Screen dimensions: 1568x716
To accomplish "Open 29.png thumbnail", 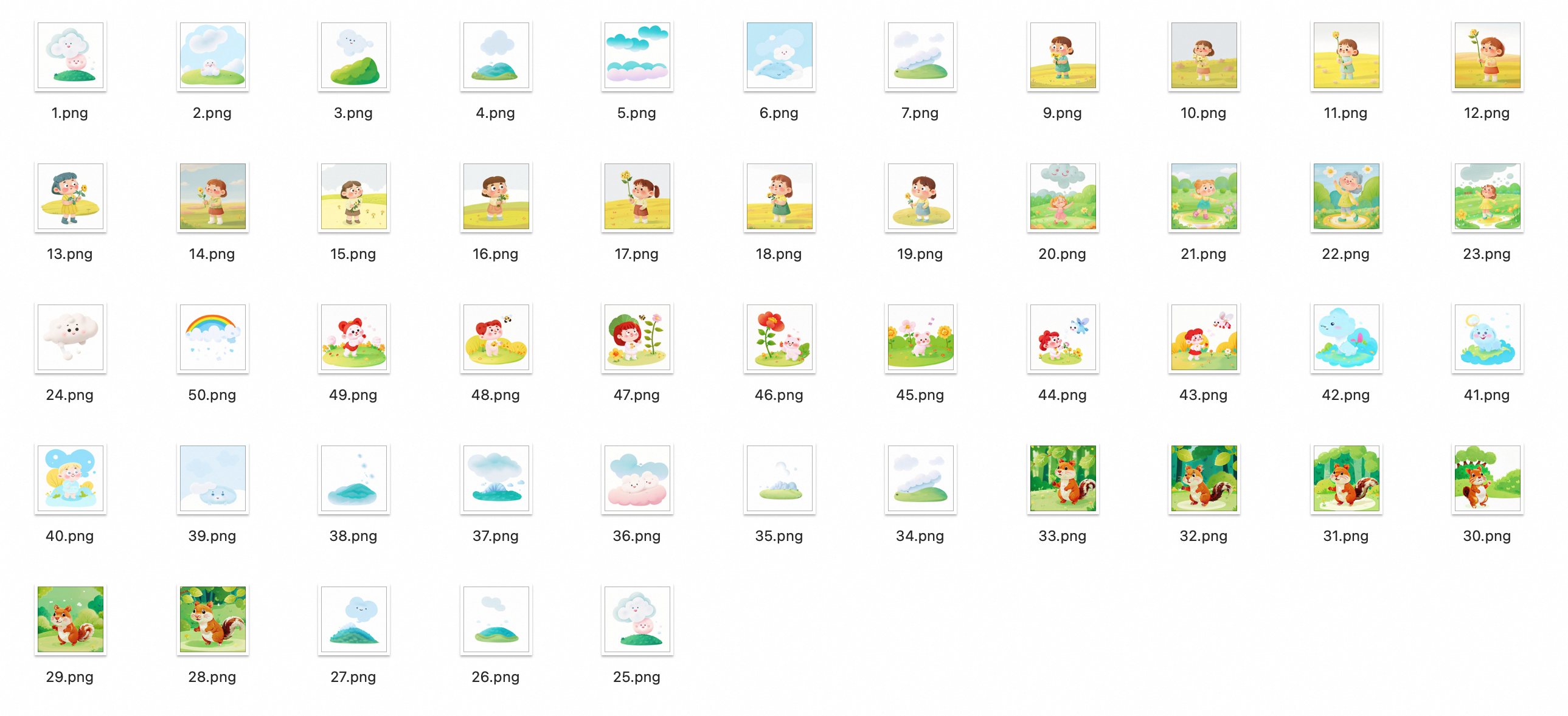I will pyautogui.click(x=70, y=619).
